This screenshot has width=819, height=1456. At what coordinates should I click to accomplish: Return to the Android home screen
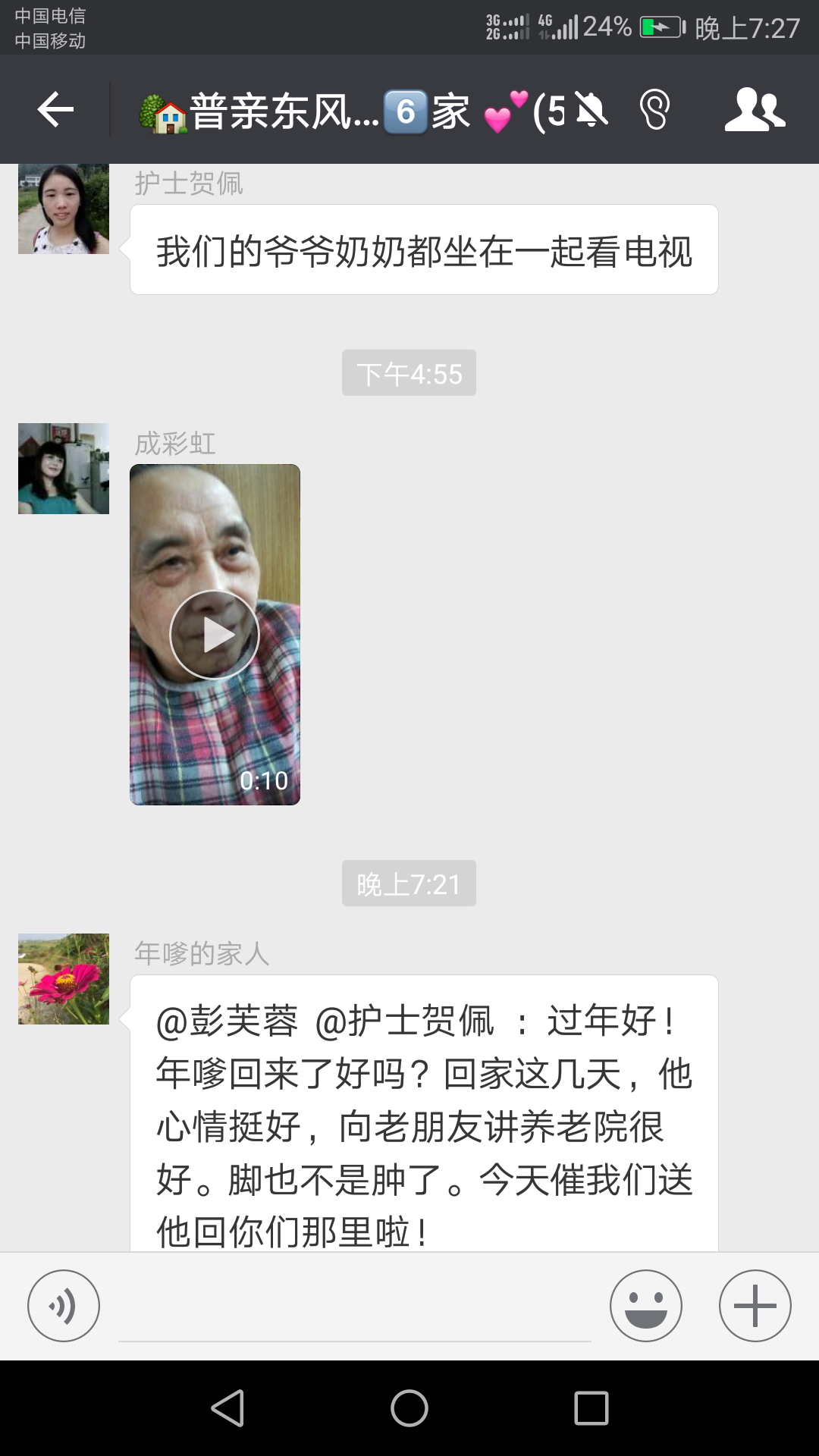(409, 1408)
